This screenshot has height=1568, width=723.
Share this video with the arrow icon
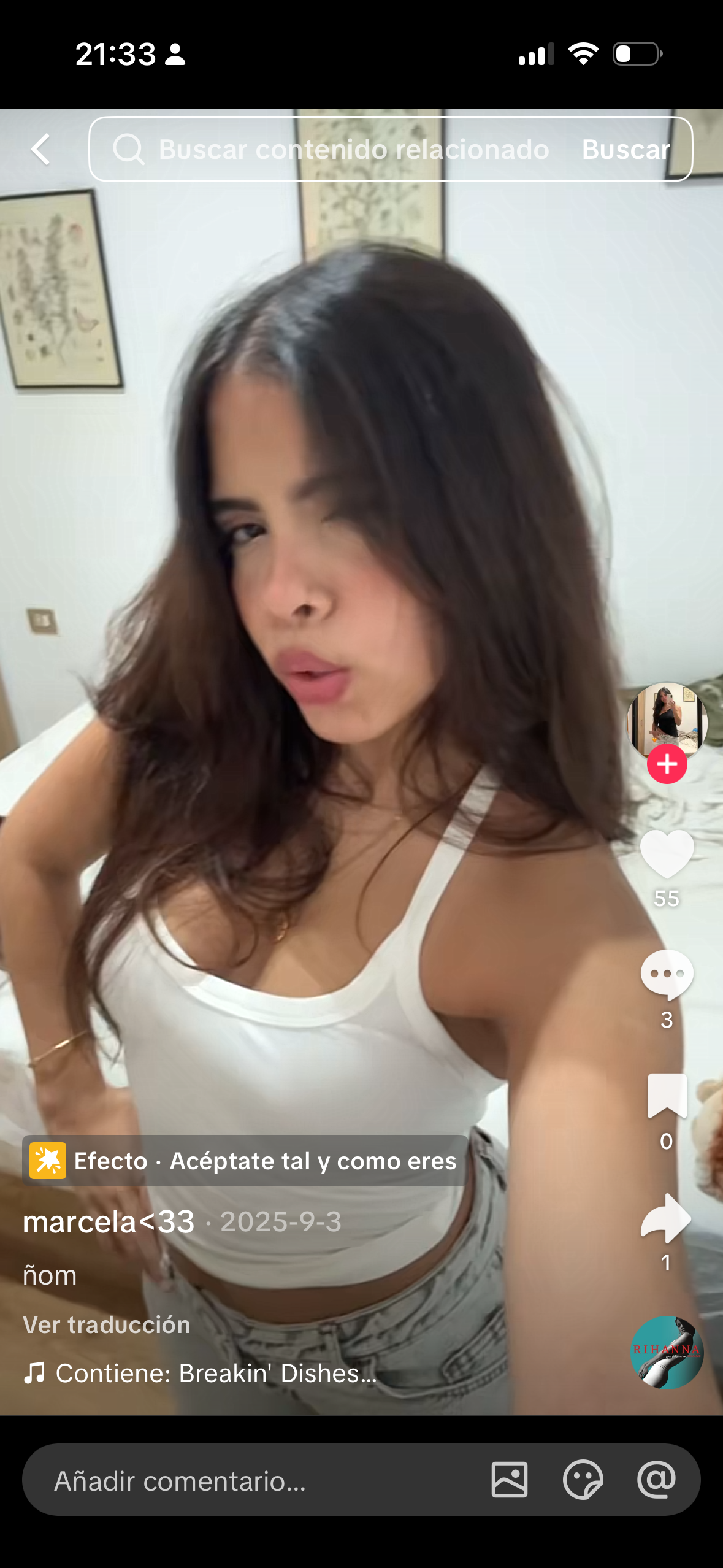[667, 1218]
